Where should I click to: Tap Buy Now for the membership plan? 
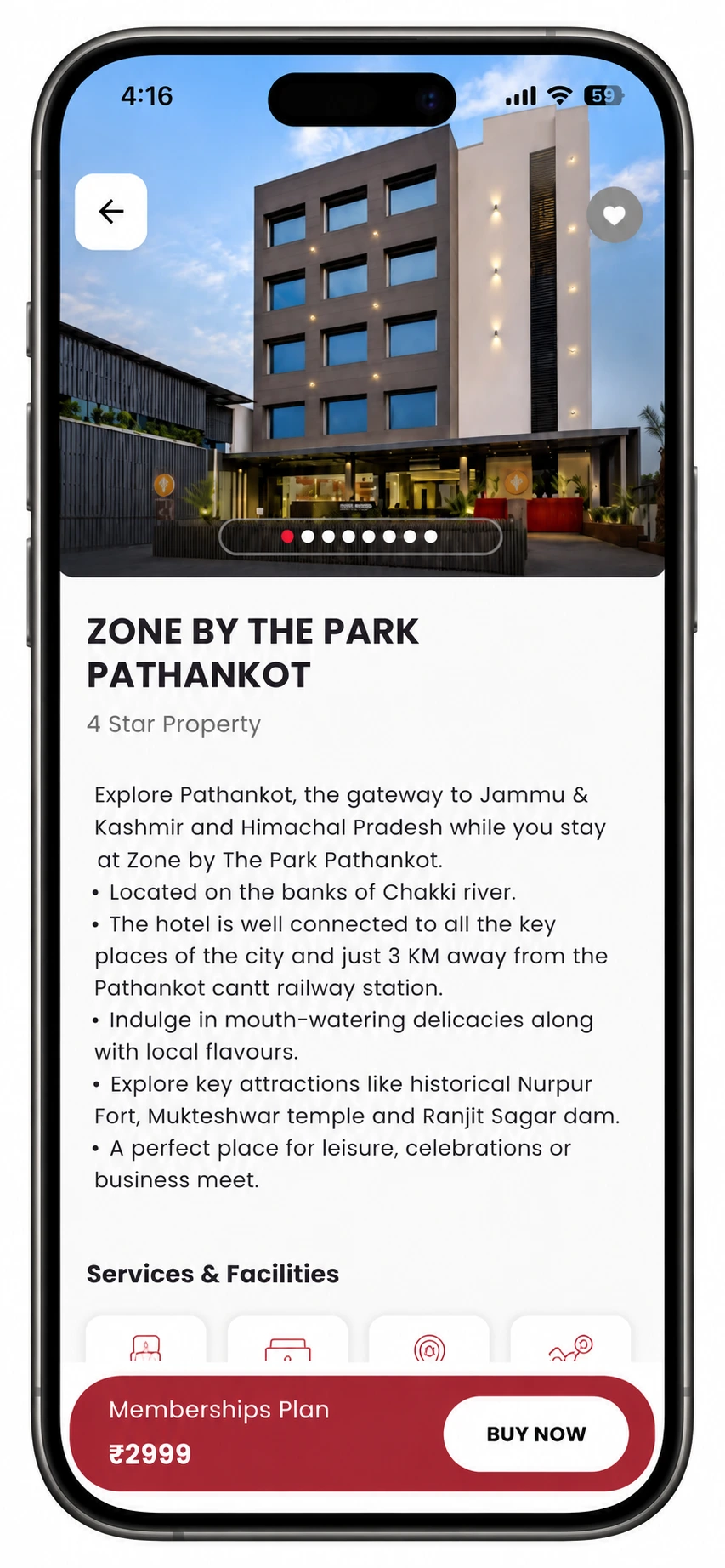point(536,1434)
